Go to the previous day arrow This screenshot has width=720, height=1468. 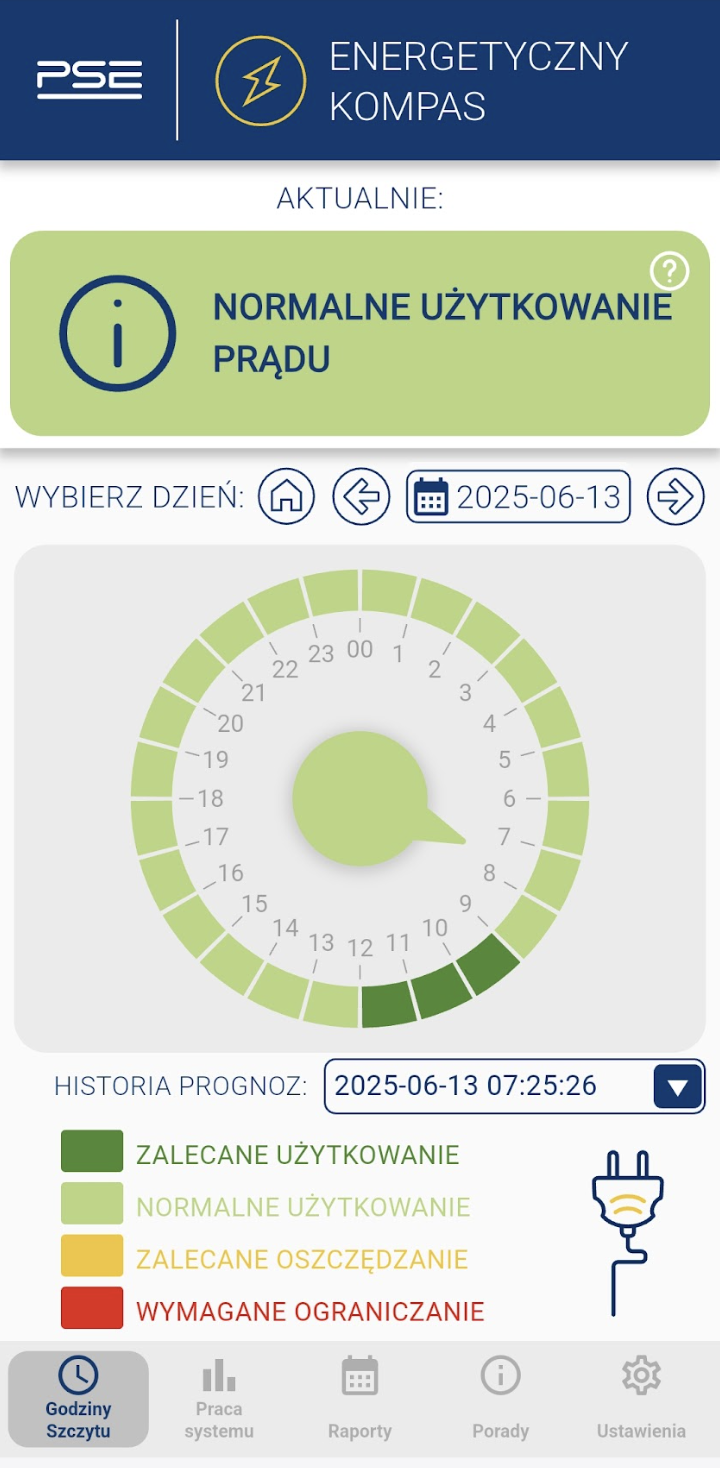361,496
